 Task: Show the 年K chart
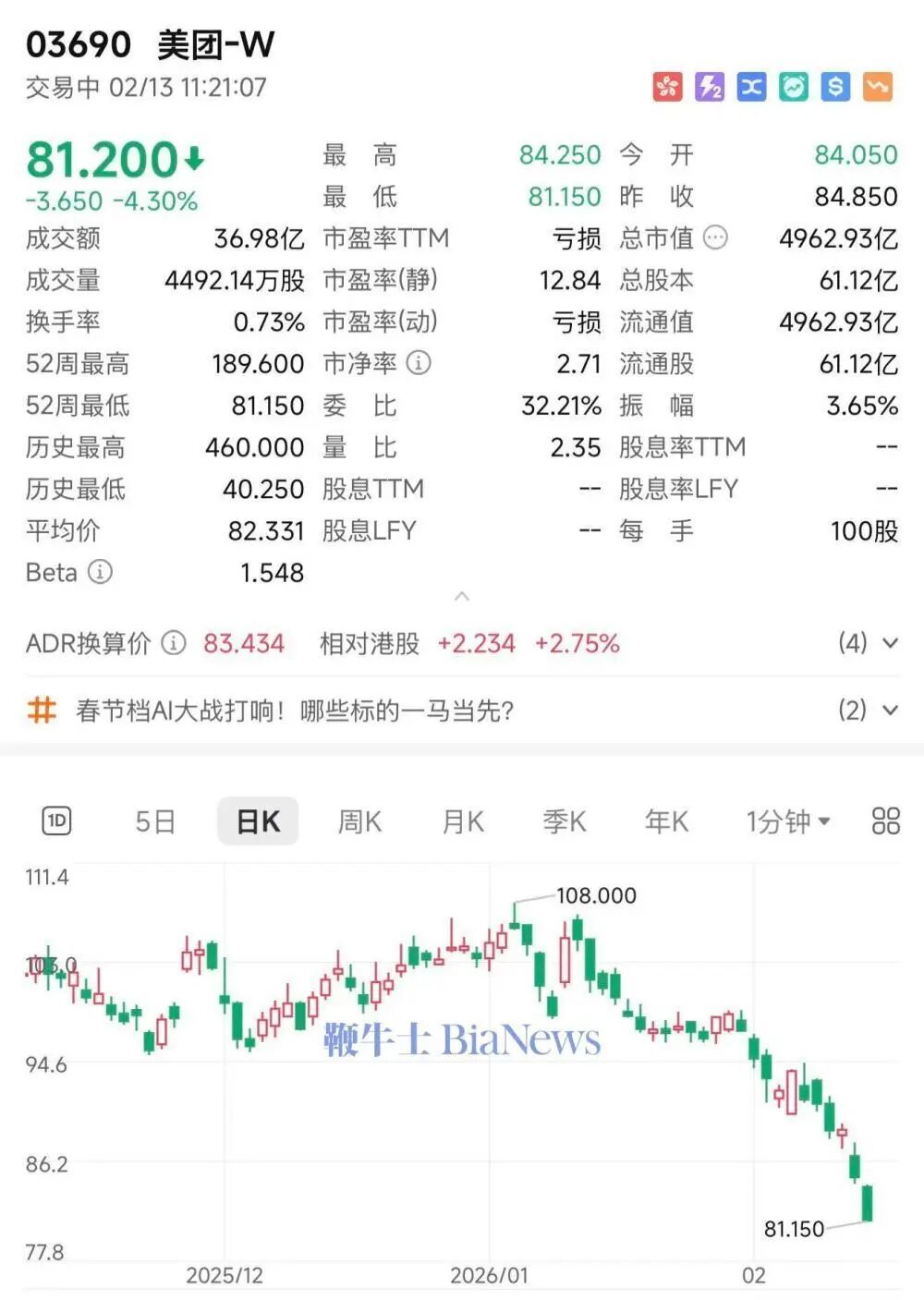666,820
